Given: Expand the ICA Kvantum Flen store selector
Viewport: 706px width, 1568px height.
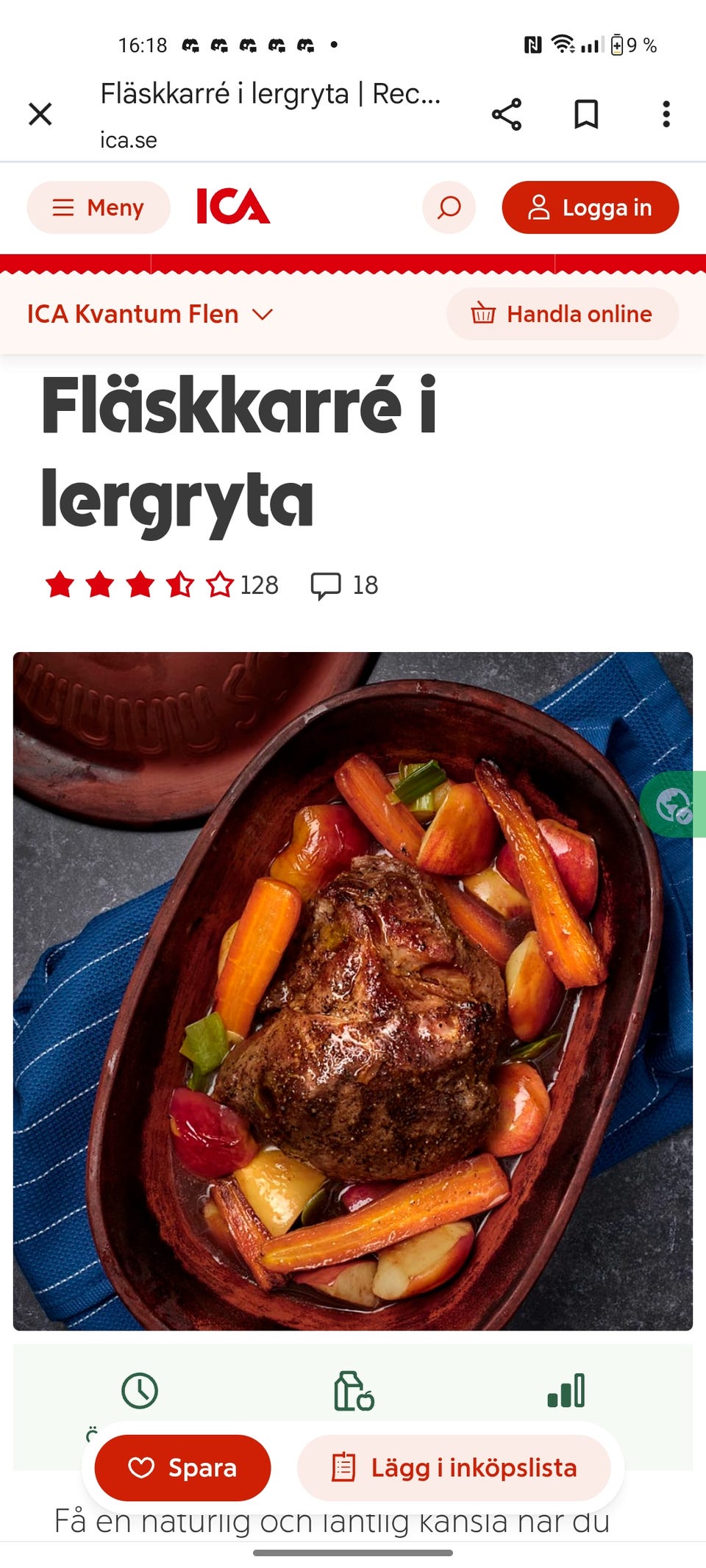Looking at the screenshot, I should (150, 314).
